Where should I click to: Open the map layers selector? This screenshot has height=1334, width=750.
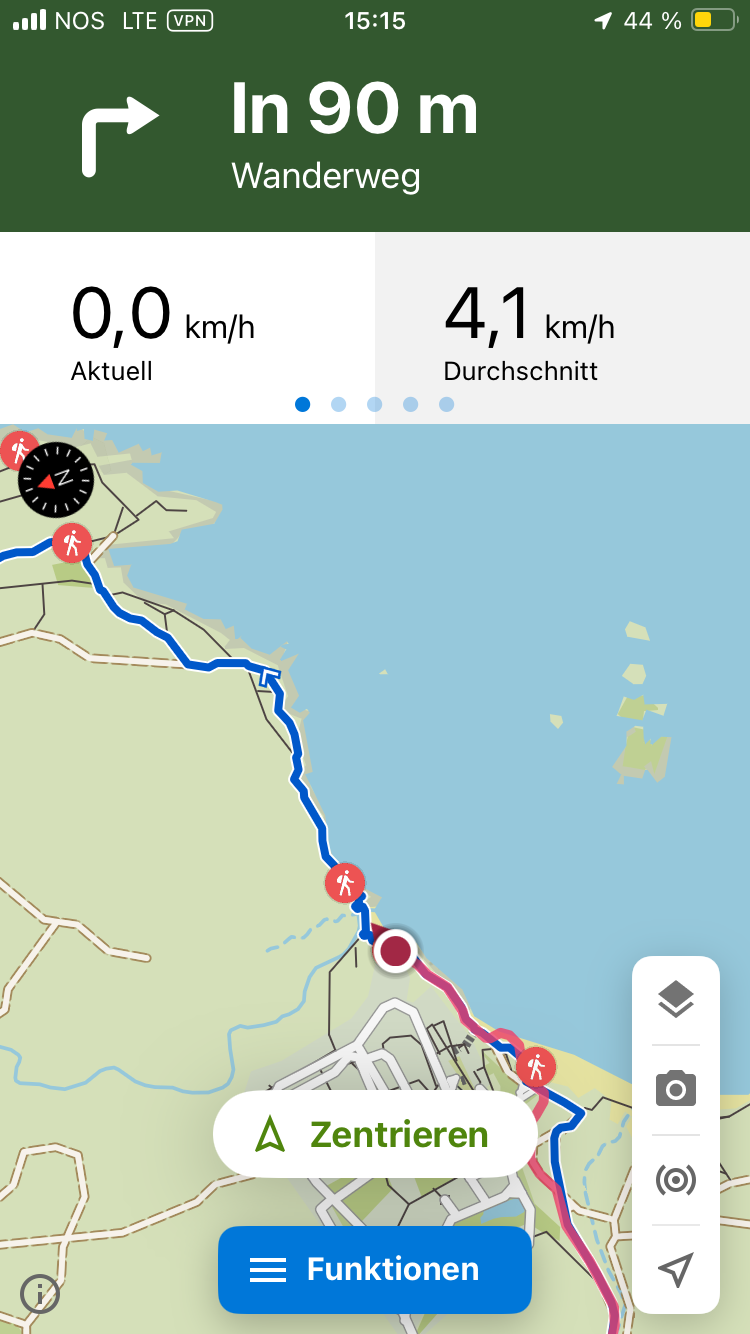(676, 1000)
